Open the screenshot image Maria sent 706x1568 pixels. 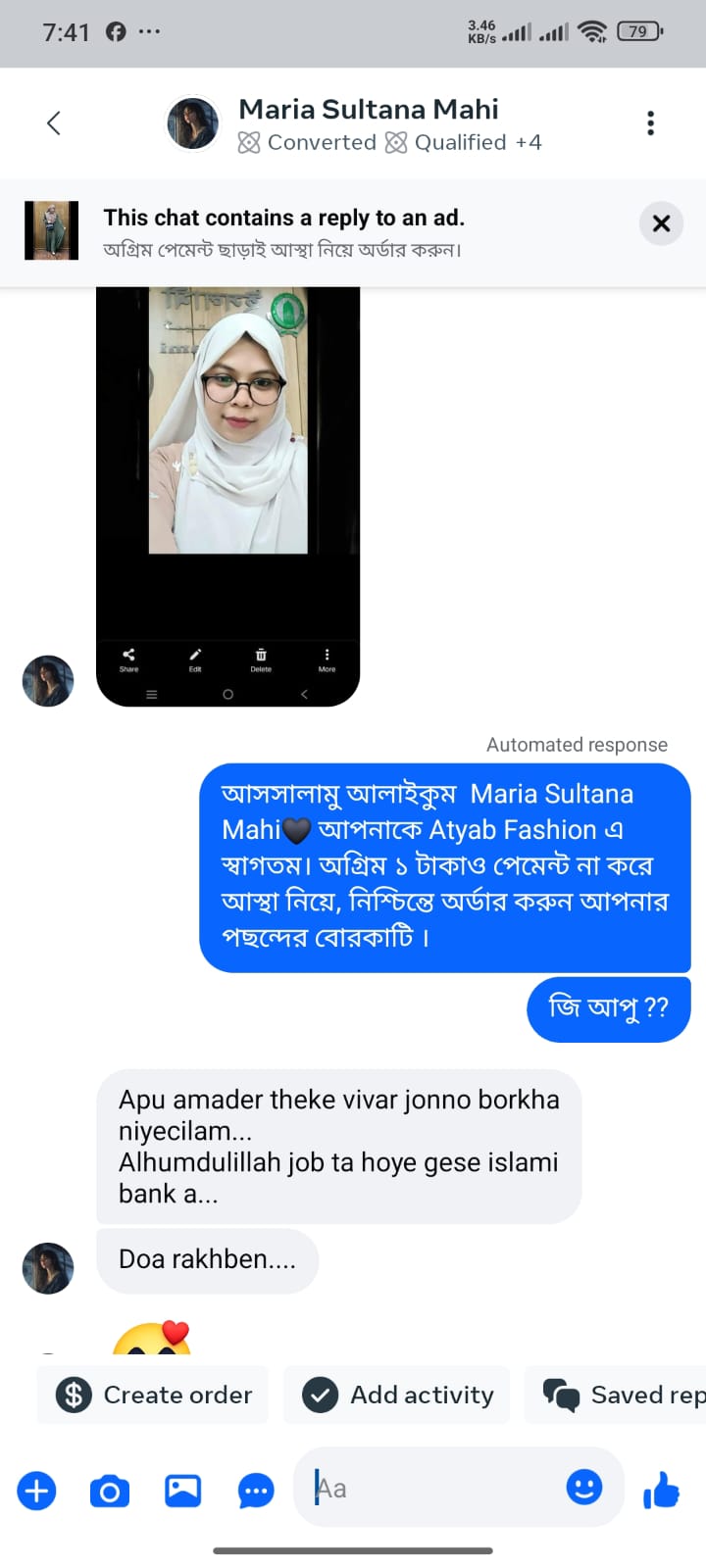tap(227, 496)
